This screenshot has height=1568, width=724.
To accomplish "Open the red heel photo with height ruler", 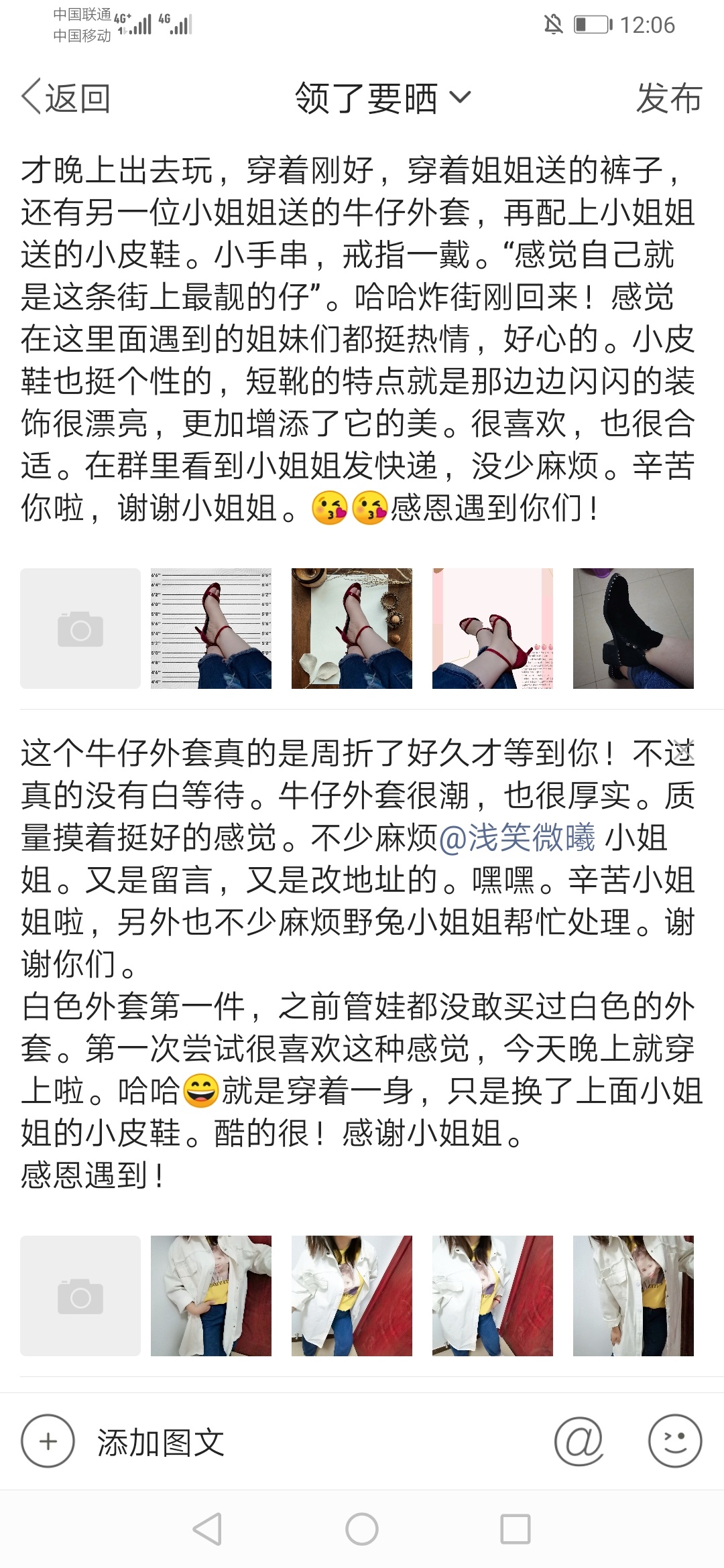I will pos(211,629).
